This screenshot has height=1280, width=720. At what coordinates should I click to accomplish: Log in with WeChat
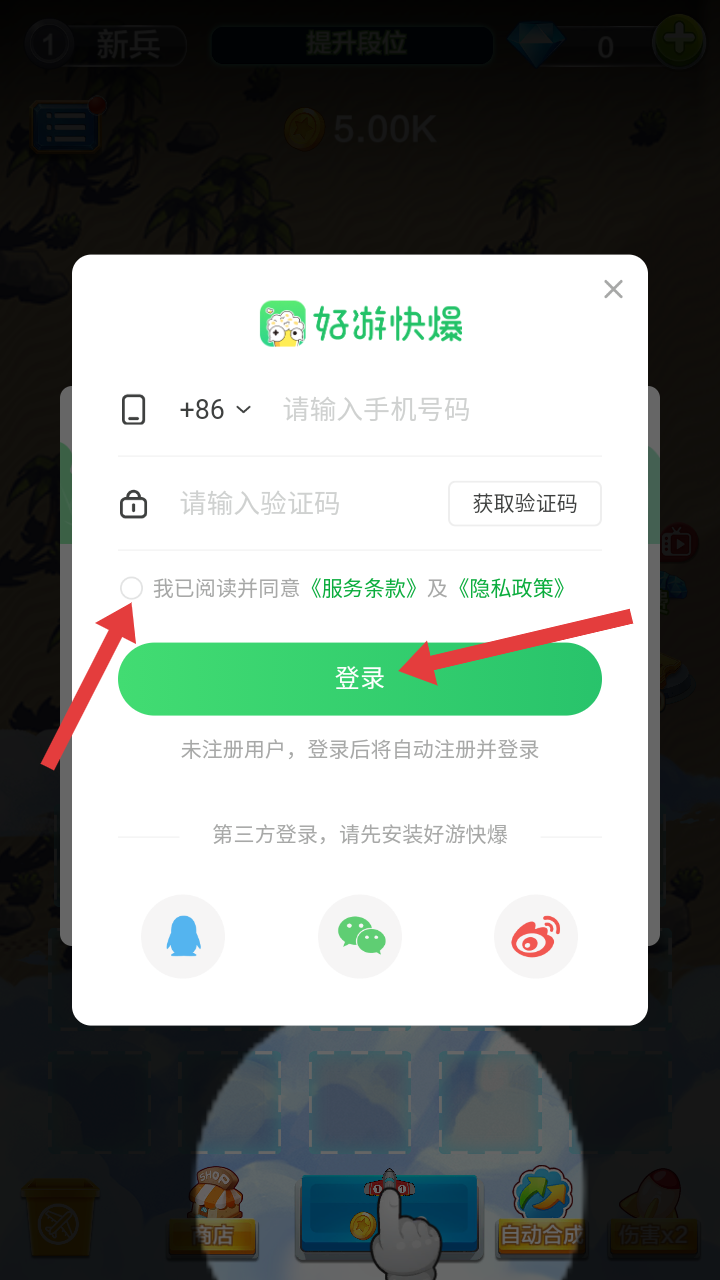coord(360,937)
